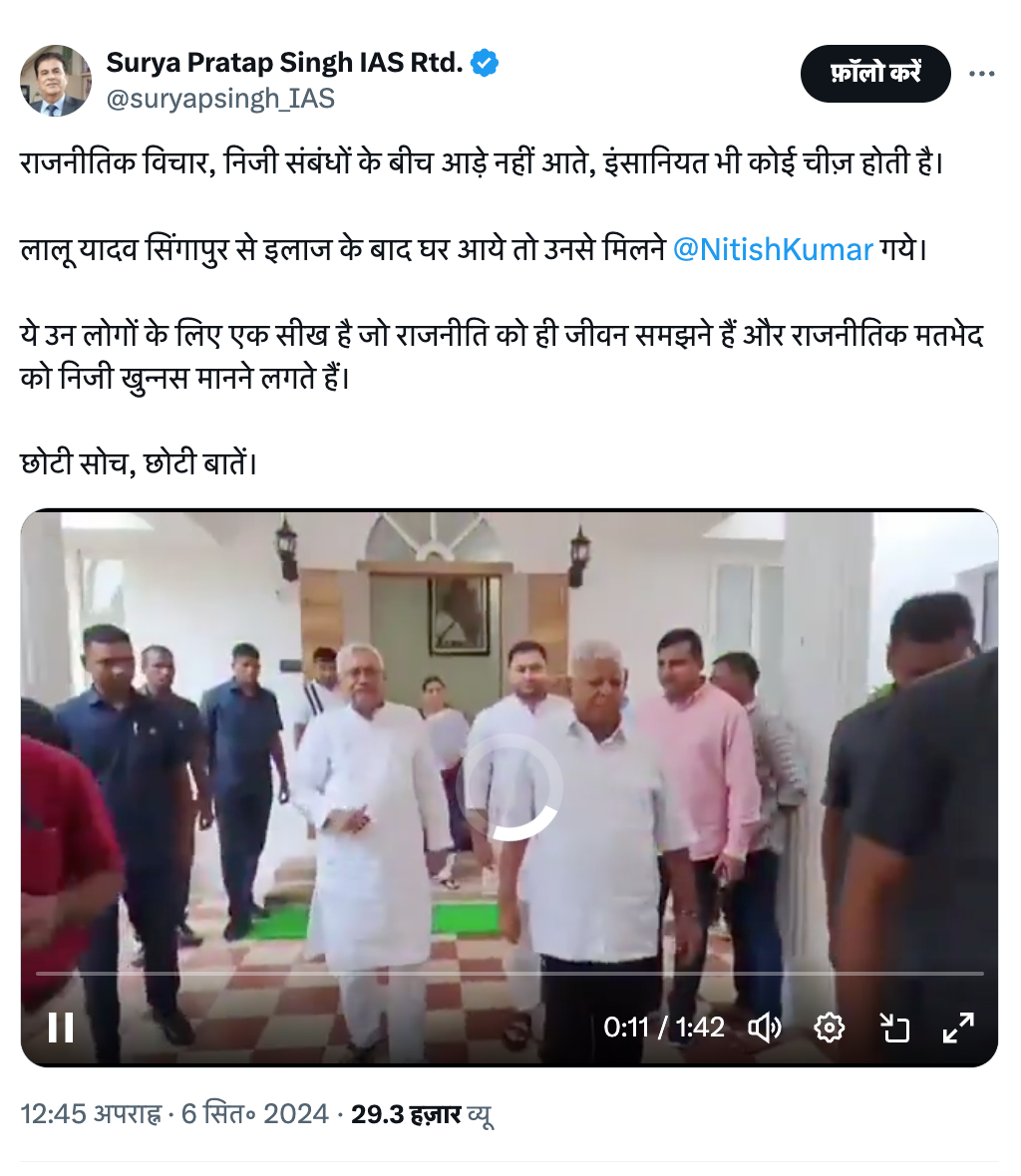
Task: Mute the video sound
Action: [x=765, y=1028]
